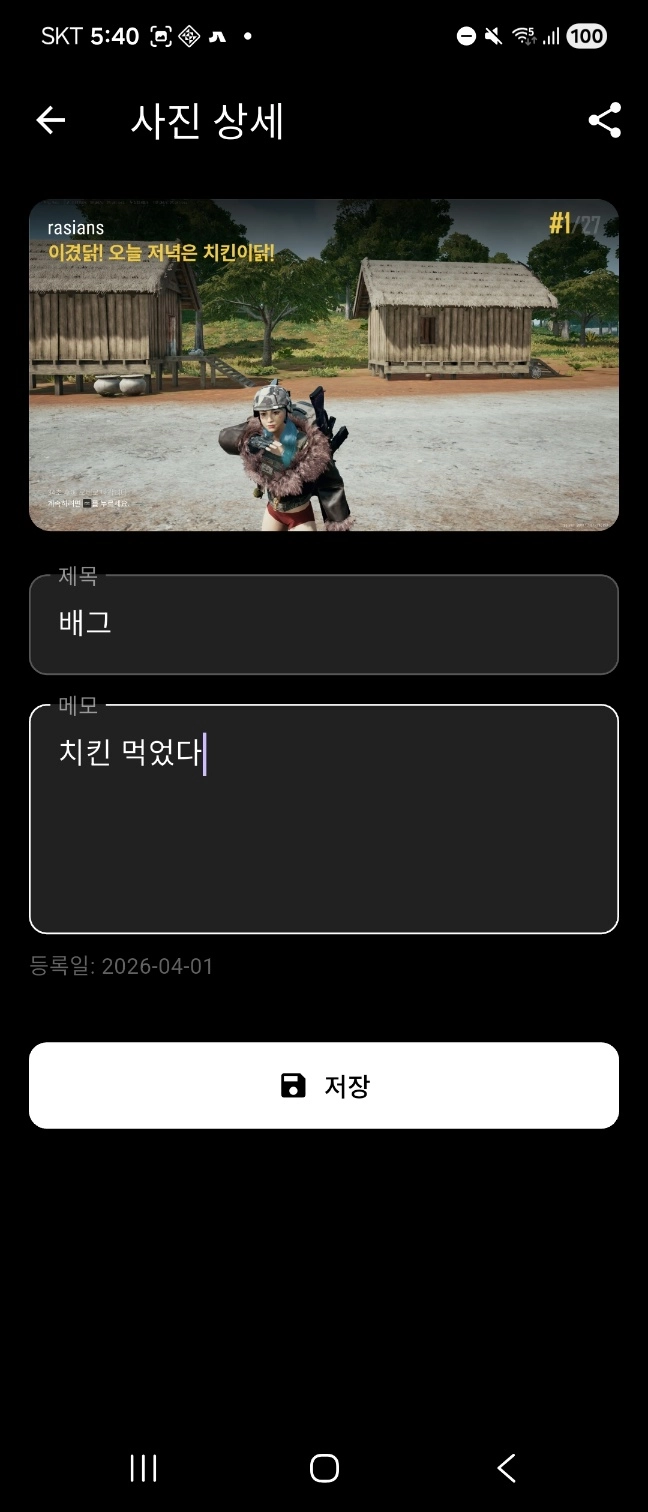Go to the home screen

click(x=324, y=1468)
